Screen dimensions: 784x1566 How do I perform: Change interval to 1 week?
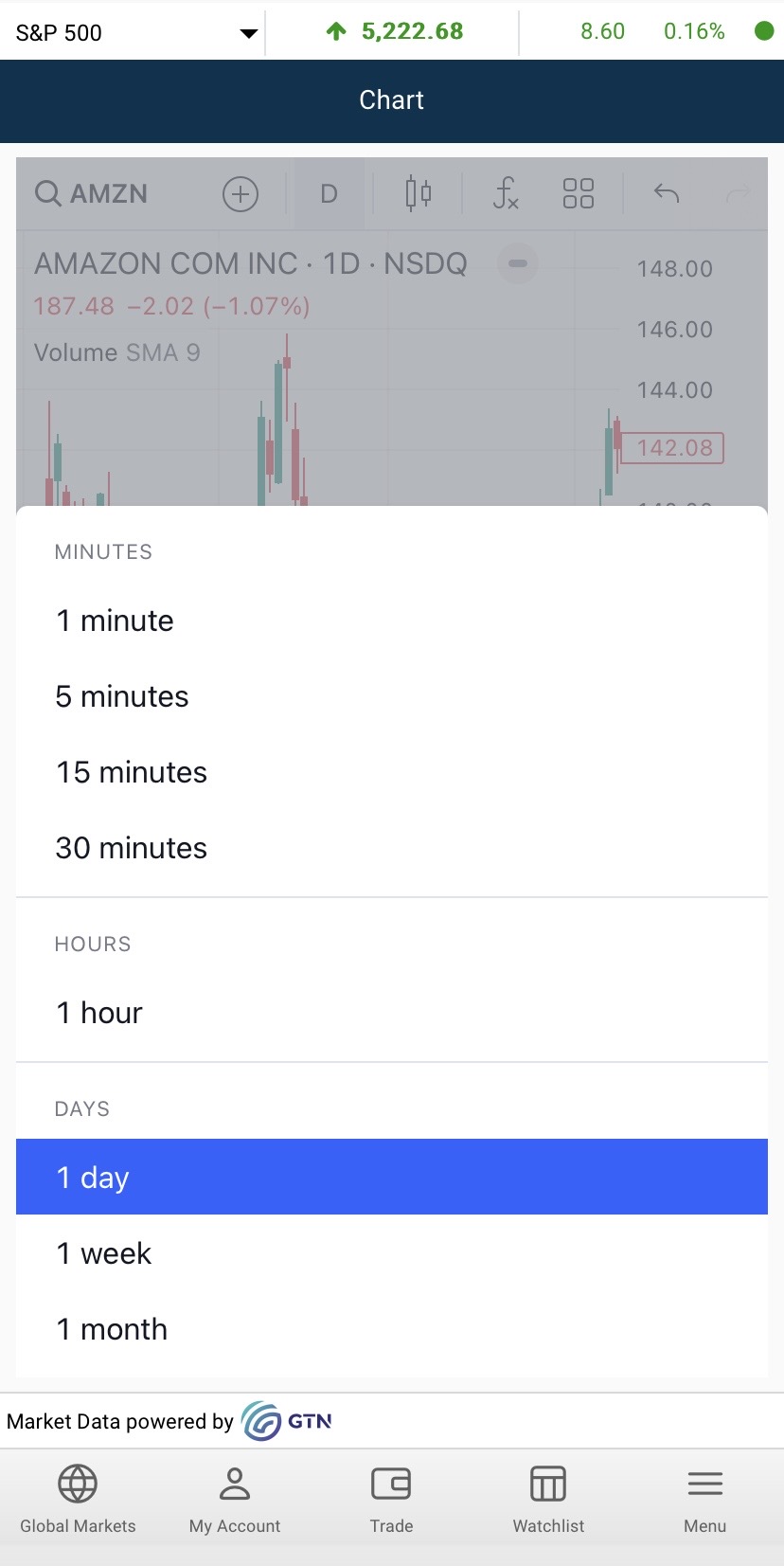(x=392, y=1253)
